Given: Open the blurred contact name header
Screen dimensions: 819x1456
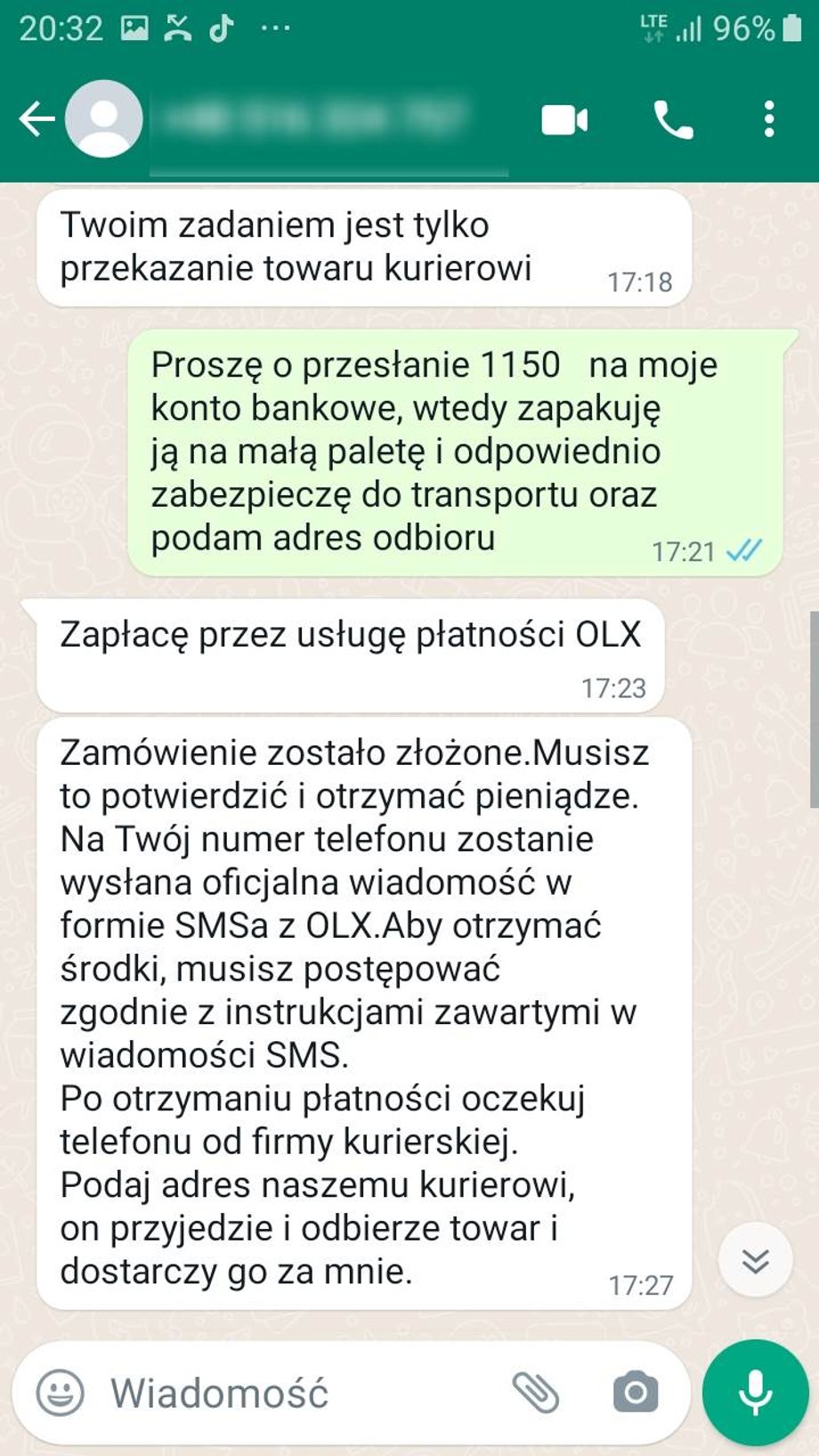Looking at the screenshot, I should tap(320, 119).
